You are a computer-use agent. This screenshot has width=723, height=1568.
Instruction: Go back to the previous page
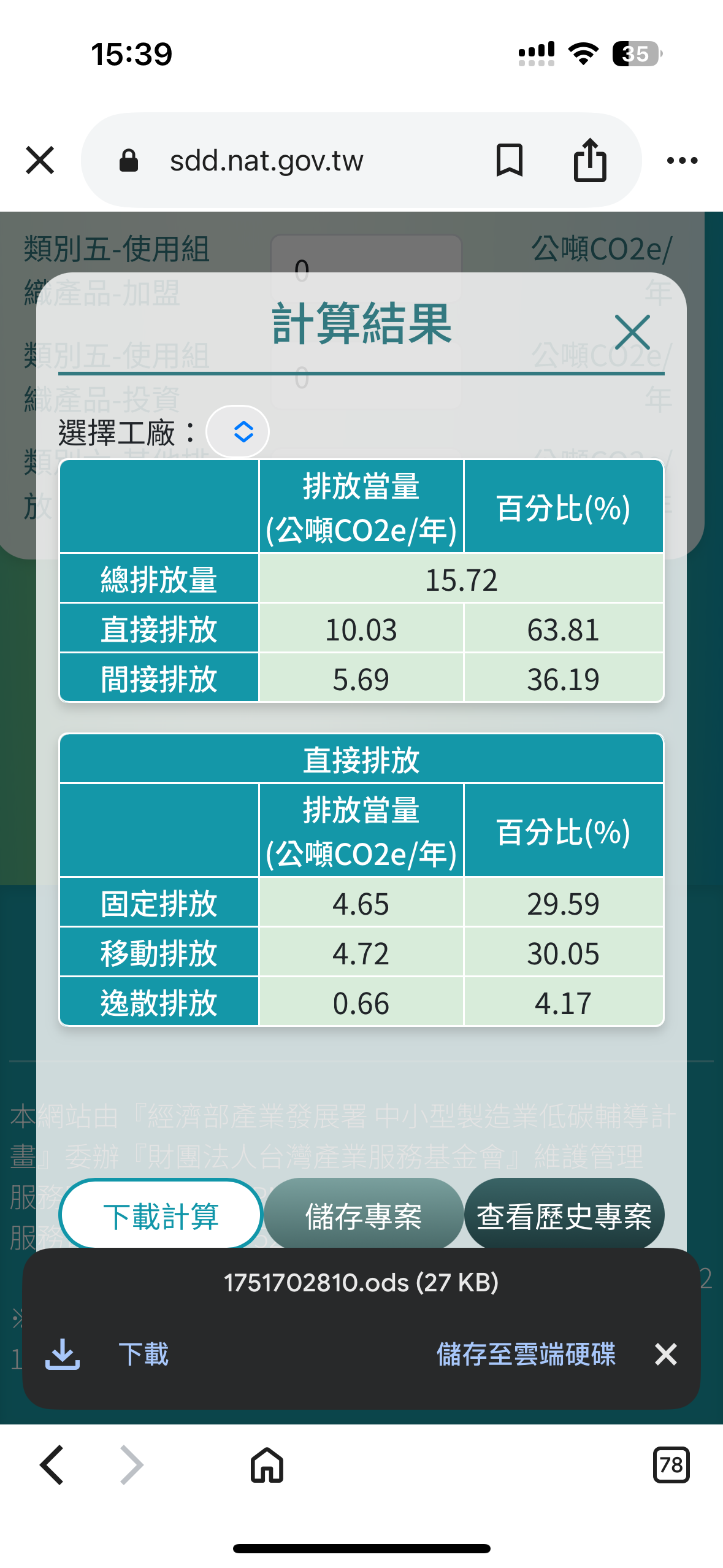tap(52, 1464)
